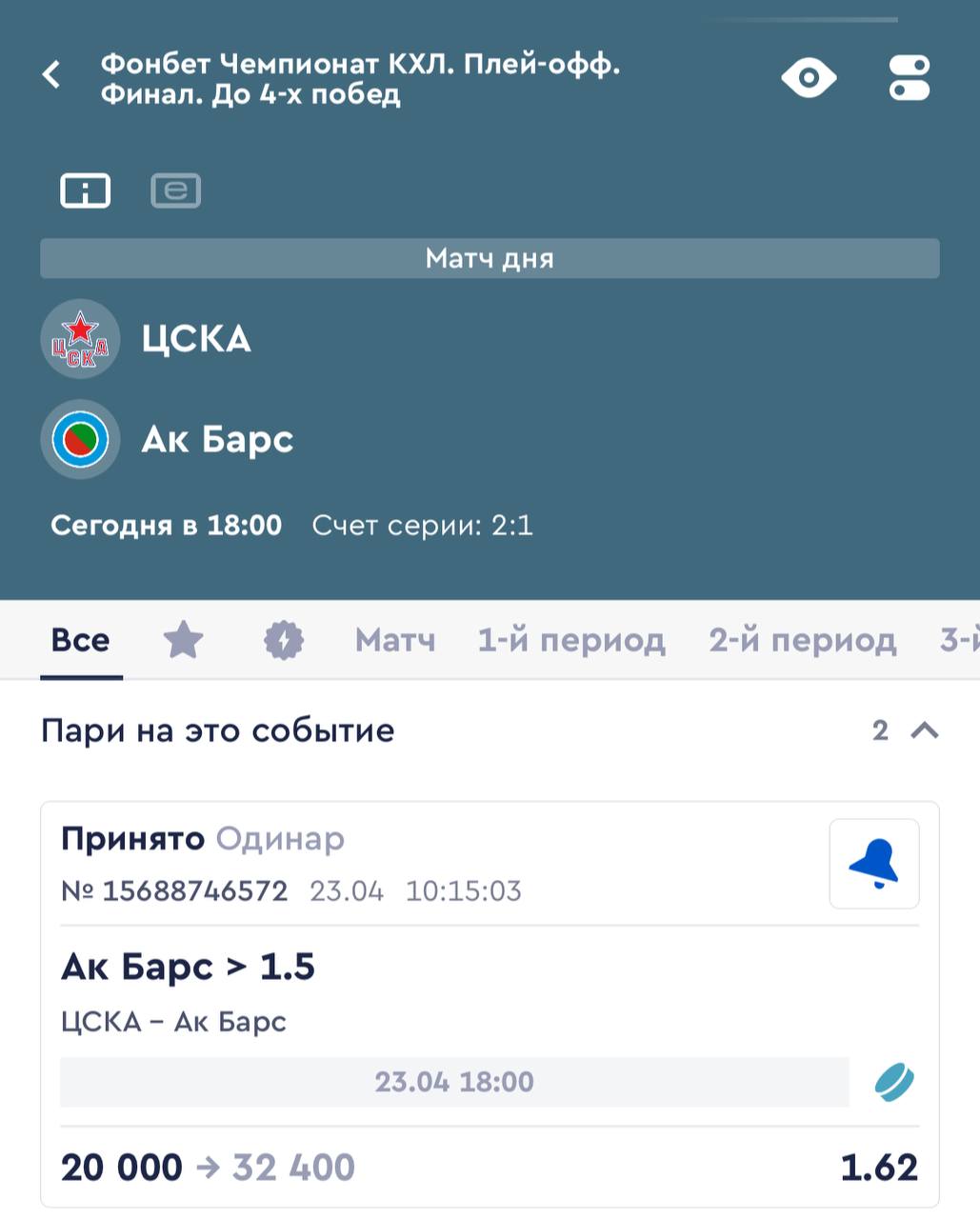Switch to the Все tab
This screenshot has width=980, height=1219.
point(81,640)
